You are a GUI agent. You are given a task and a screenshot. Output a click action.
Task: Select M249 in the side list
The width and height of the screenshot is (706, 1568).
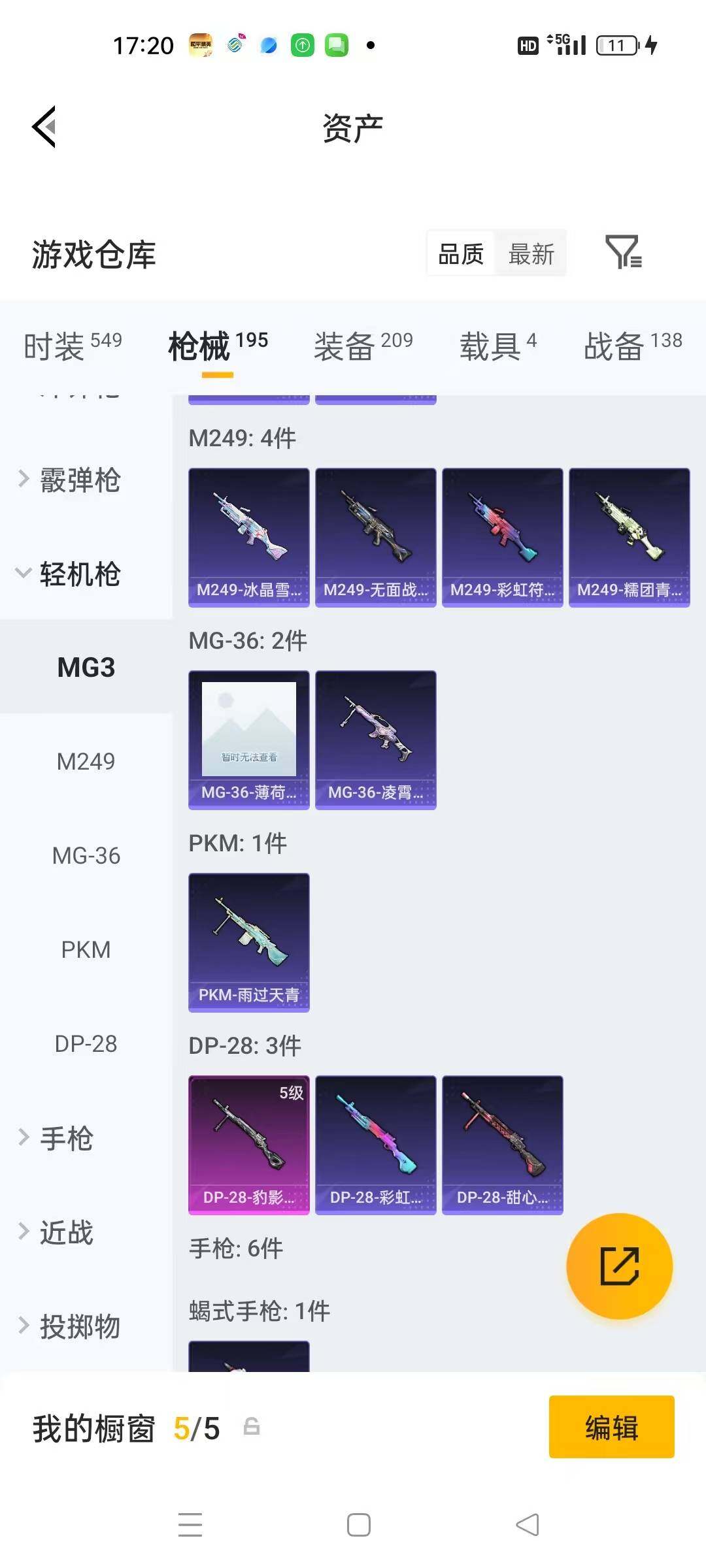(x=86, y=761)
